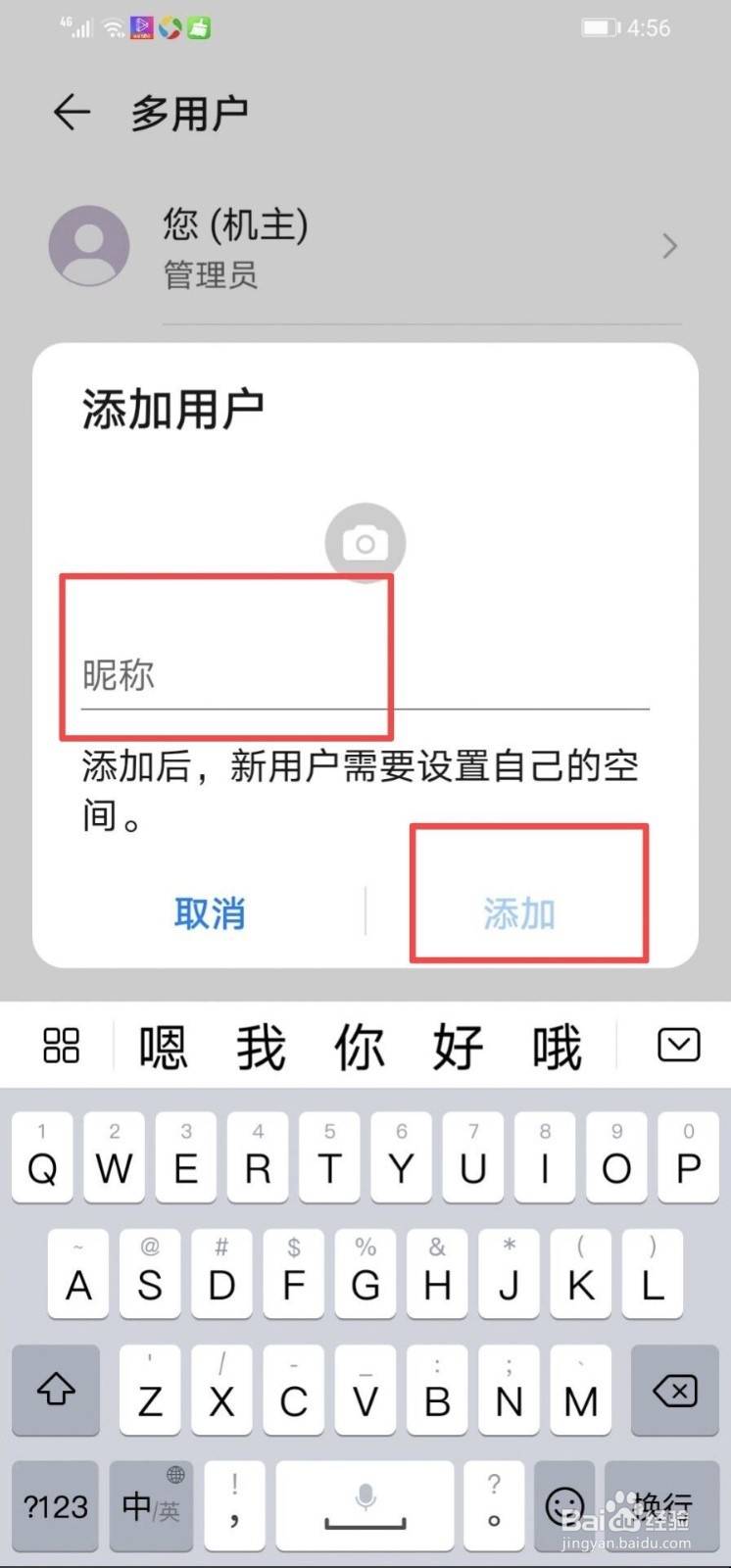Tap the camera icon to set user photo
This screenshot has width=731, height=1568.
point(365,543)
